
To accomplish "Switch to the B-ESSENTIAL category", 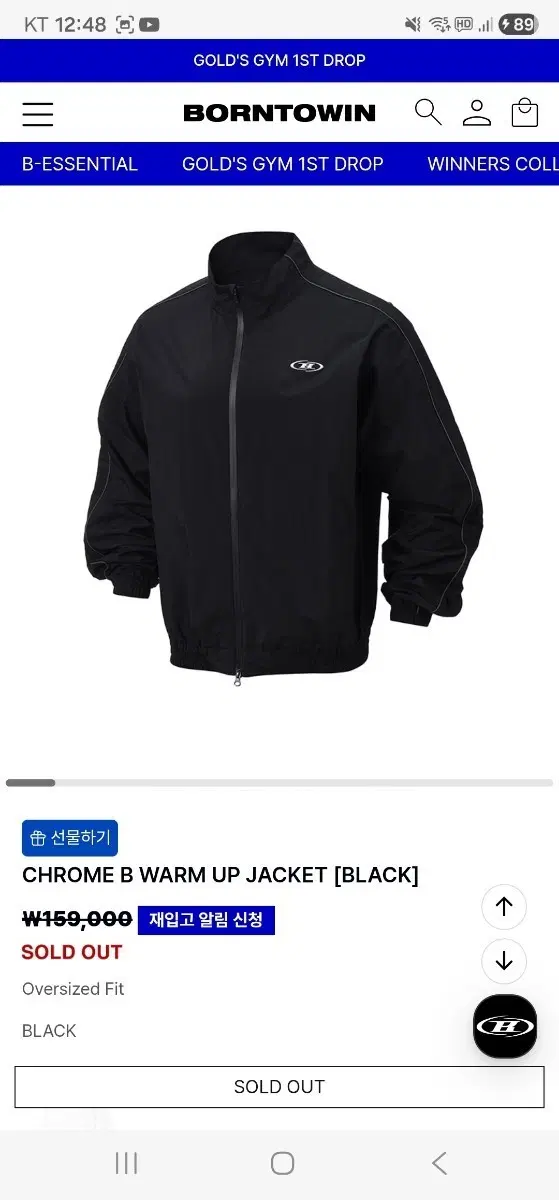I will point(80,164).
